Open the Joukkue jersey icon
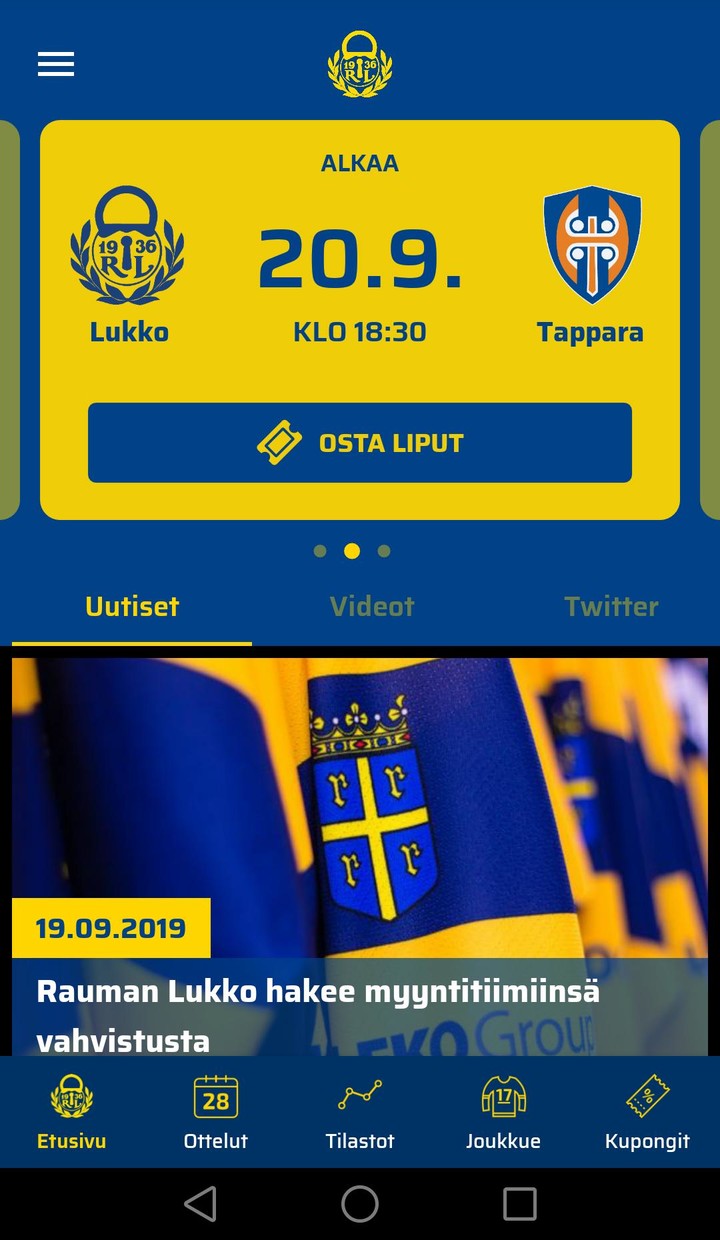Image resolution: width=720 pixels, height=1240 pixels. [504, 1098]
